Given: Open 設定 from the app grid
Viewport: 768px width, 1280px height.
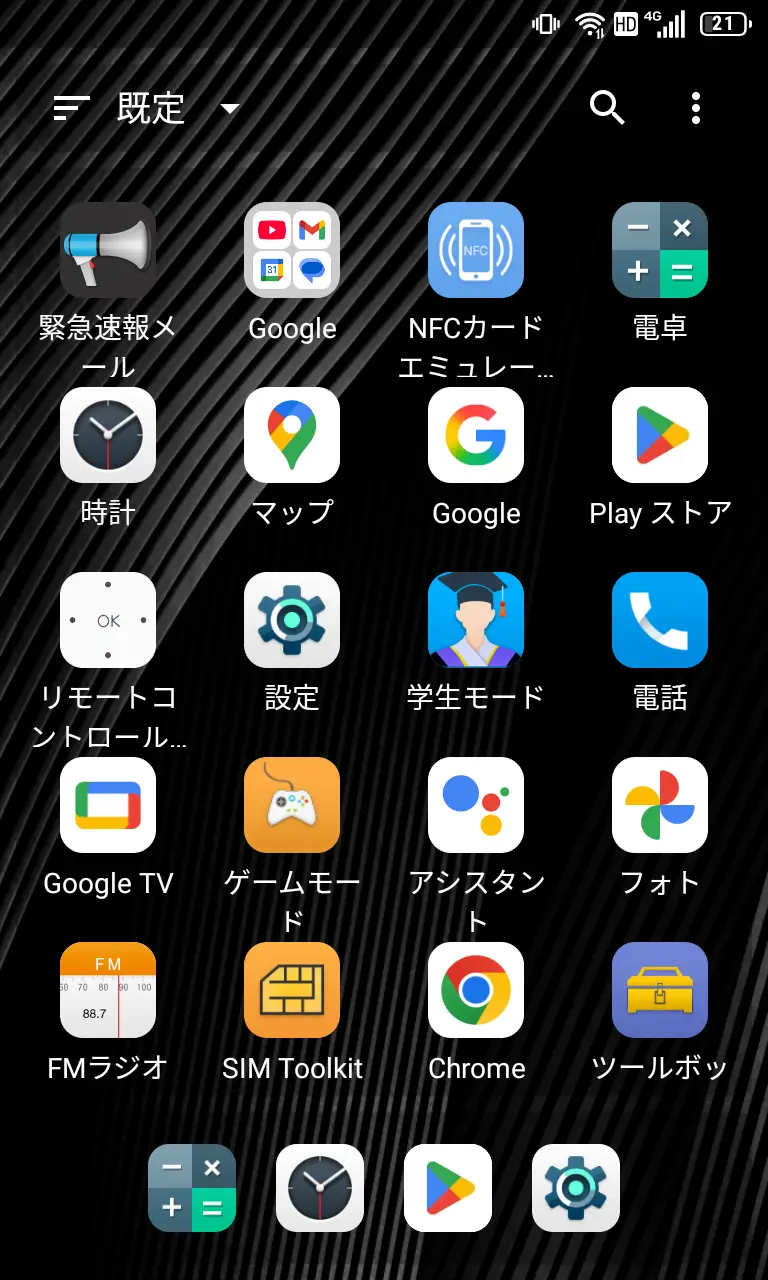Looking at the screenshot, I should point(292,620).
